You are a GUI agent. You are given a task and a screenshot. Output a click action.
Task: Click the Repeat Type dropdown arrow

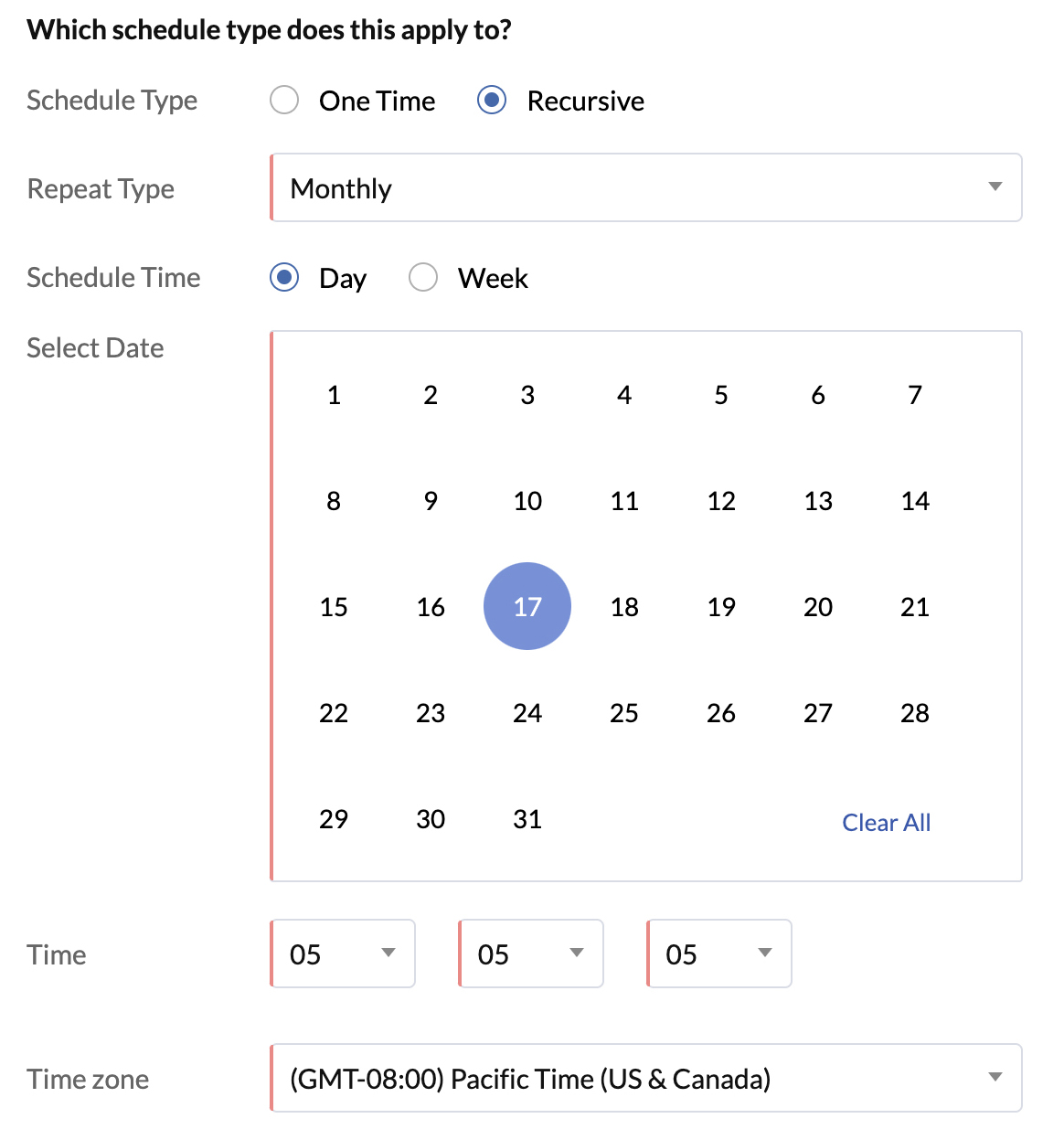[x=995, y=188]
